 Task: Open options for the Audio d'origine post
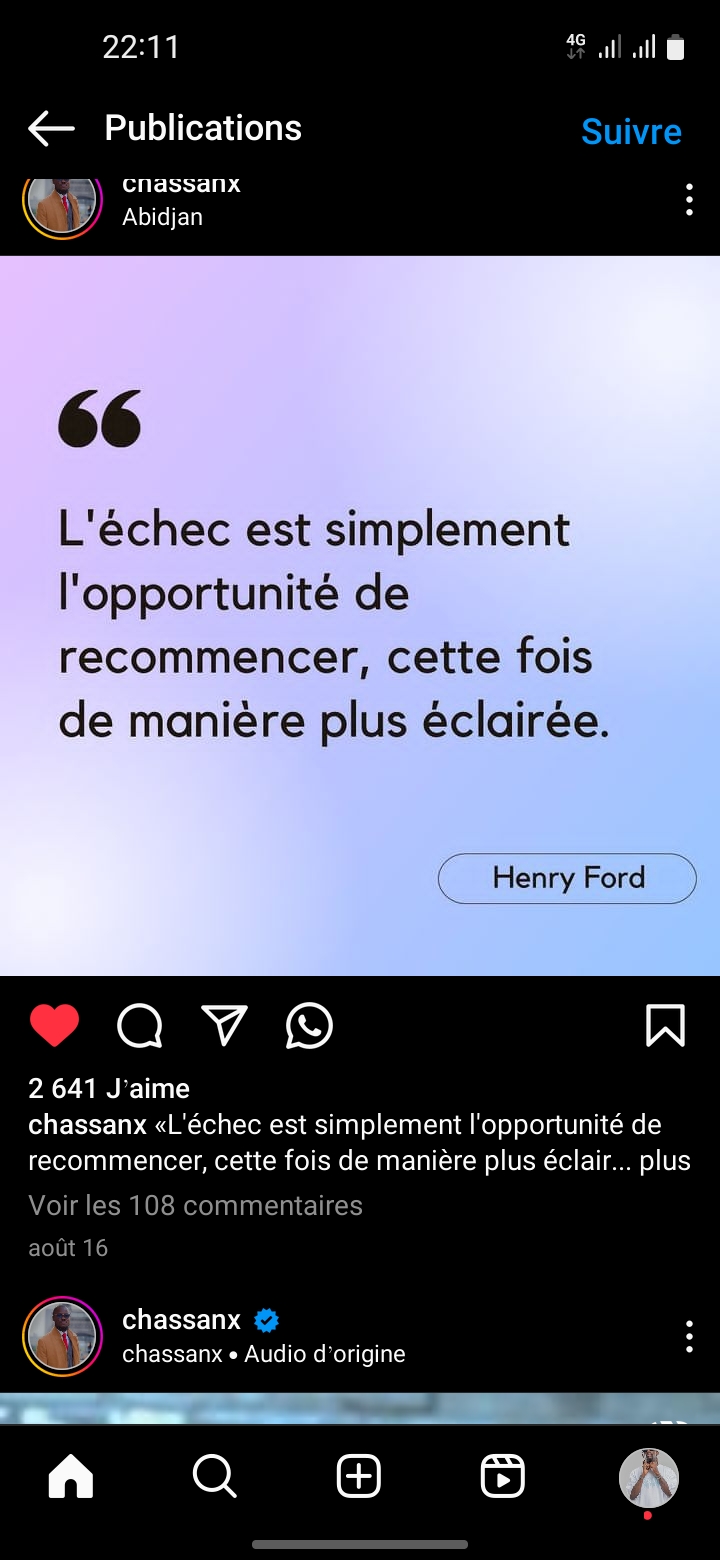(689, 1336)
